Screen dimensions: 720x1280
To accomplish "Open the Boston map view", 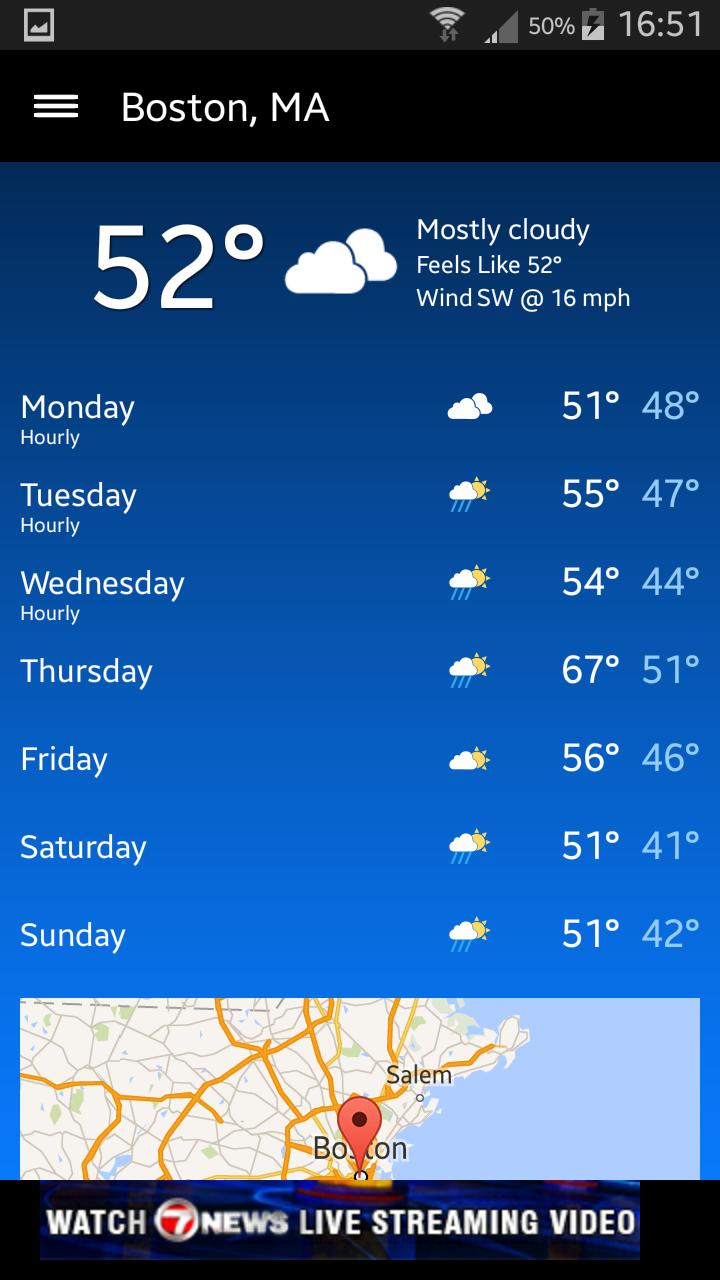I will (360, 1088).
